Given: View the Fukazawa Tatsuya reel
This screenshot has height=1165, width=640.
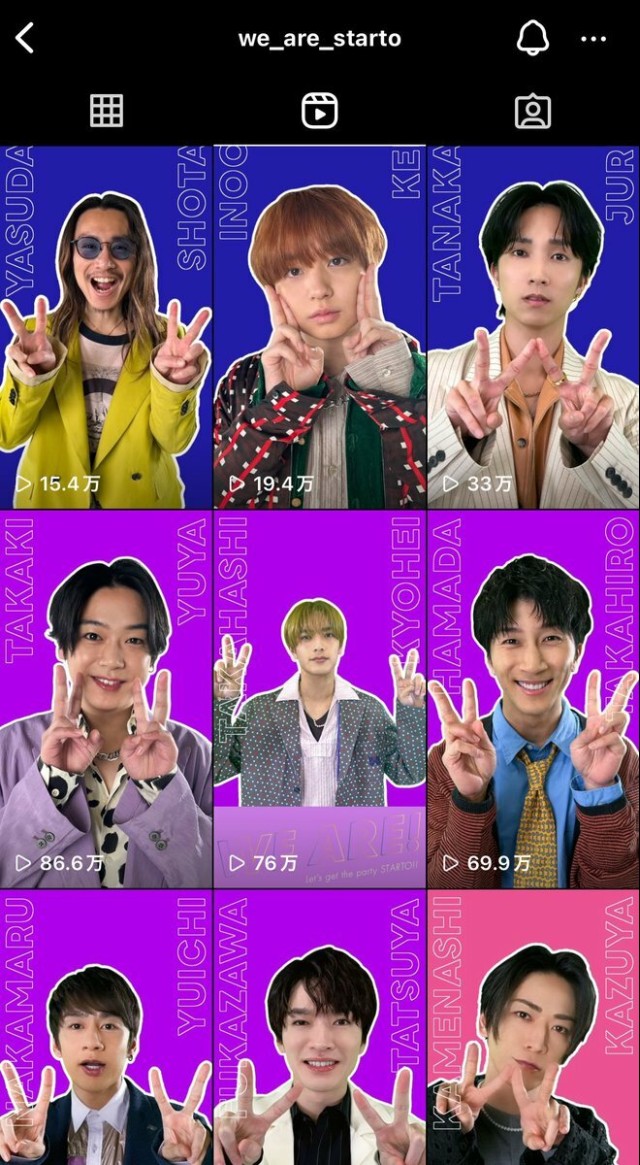Looking at the screenshot, I should click(320, 1030).
